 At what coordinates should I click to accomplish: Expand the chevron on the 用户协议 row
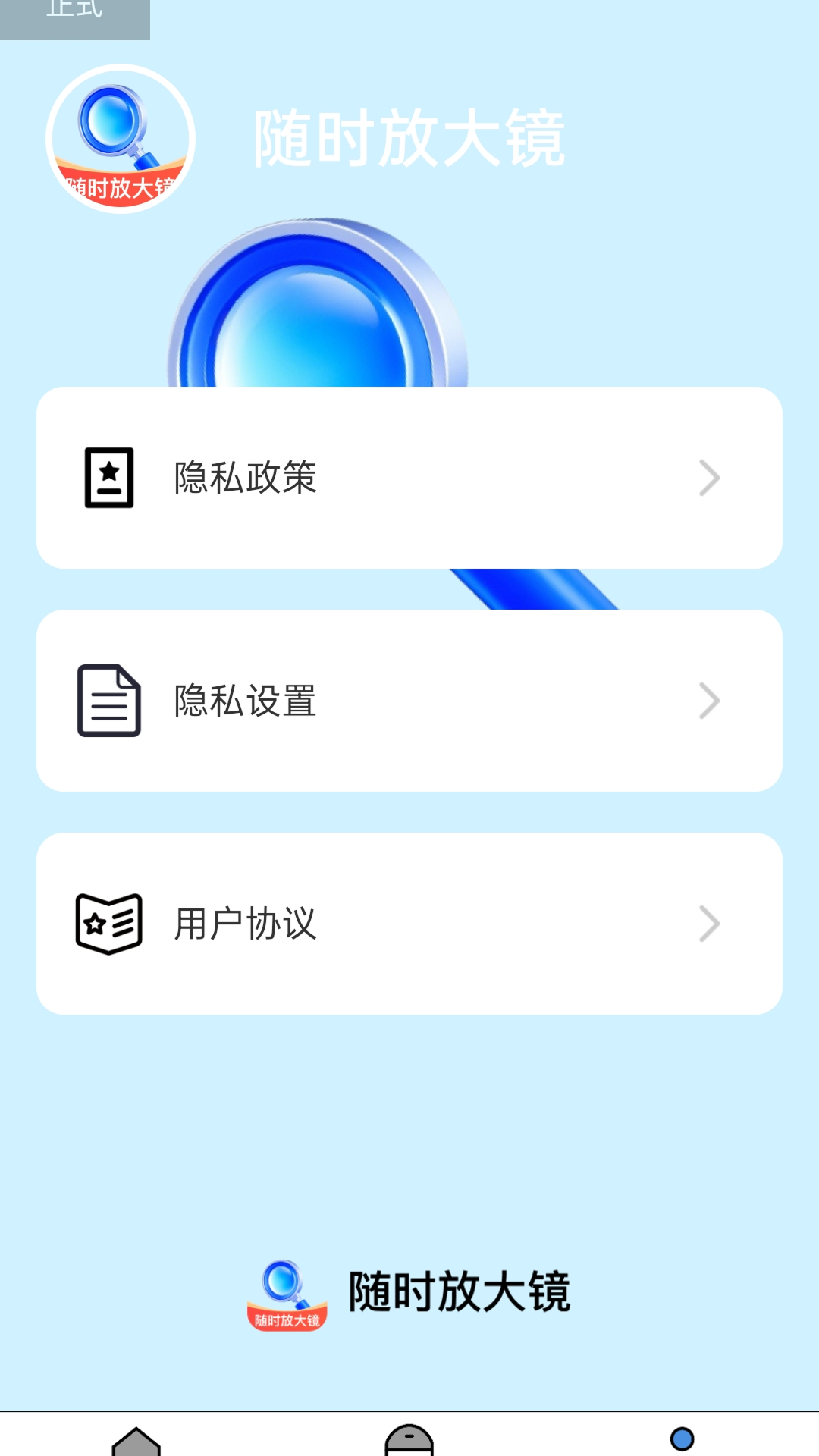click(710, 924)
